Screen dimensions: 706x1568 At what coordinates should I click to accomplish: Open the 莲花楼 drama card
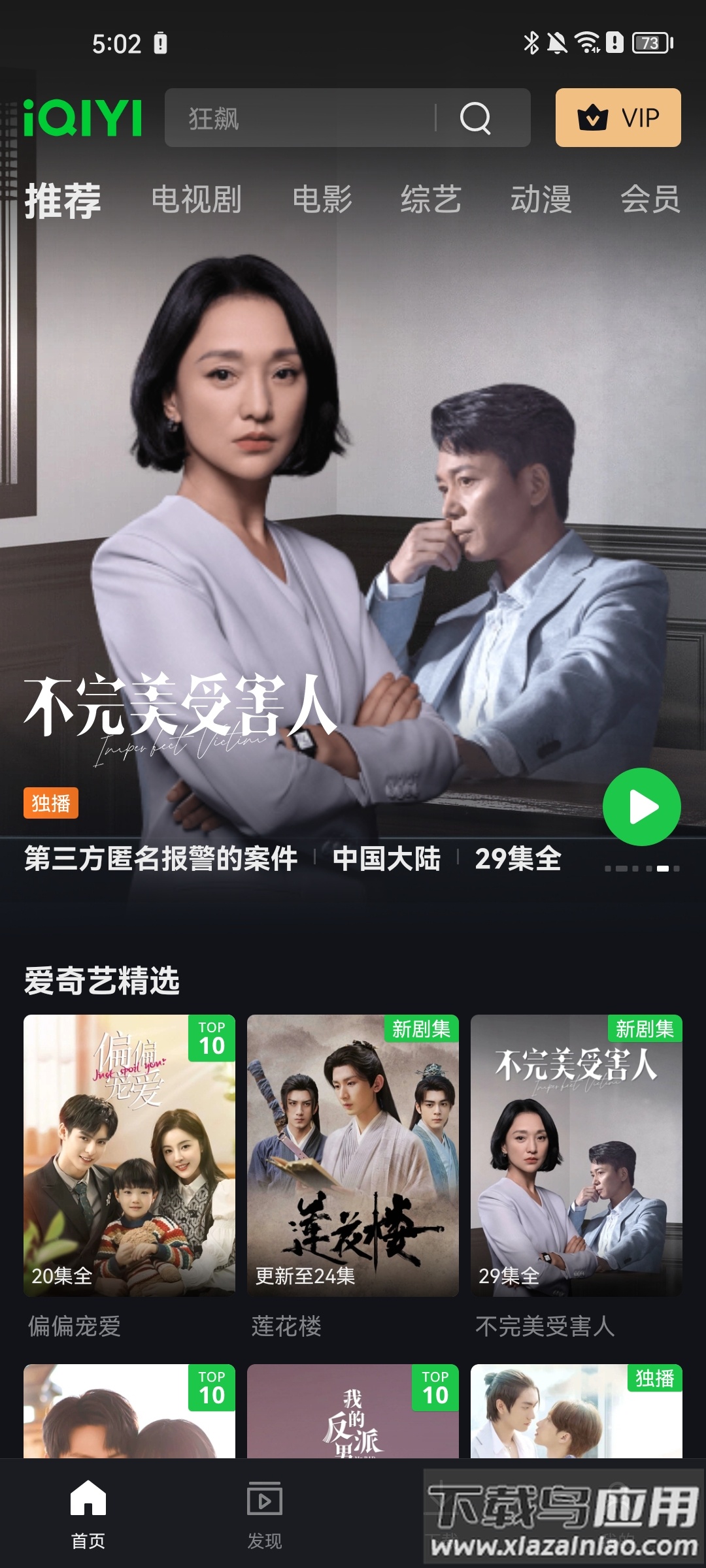pyautogui.click(x=353, y=1155)
